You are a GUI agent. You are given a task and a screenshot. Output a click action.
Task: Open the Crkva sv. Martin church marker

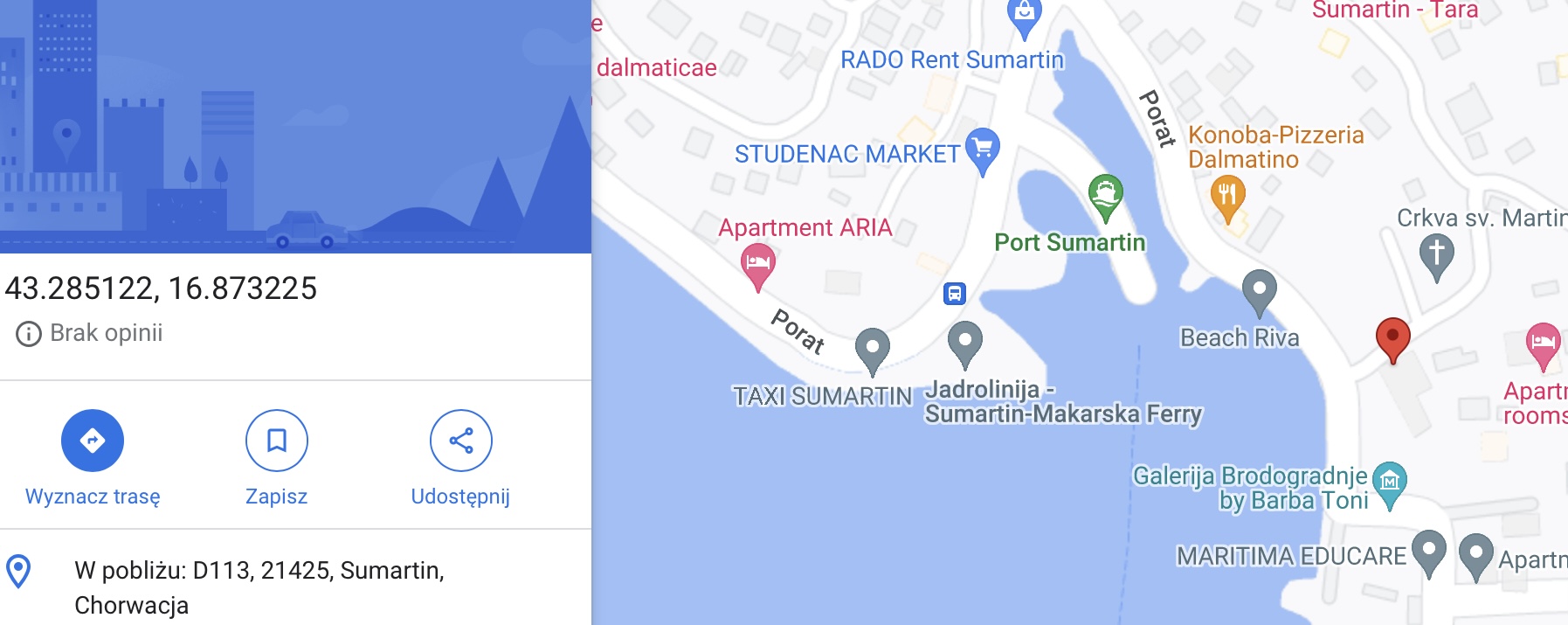(1436, 254)
